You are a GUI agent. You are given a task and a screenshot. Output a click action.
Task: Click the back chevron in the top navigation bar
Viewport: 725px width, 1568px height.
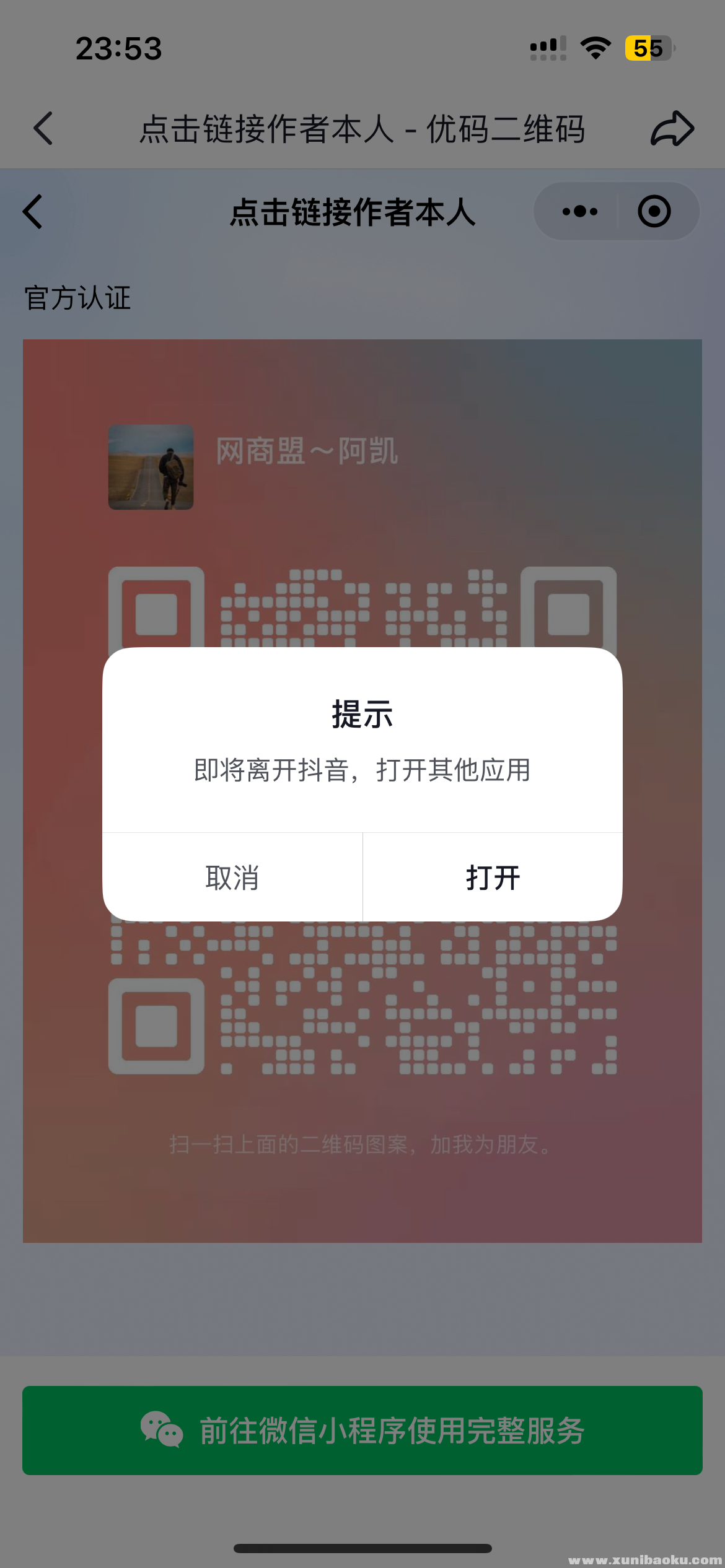[x=42, y=128]
